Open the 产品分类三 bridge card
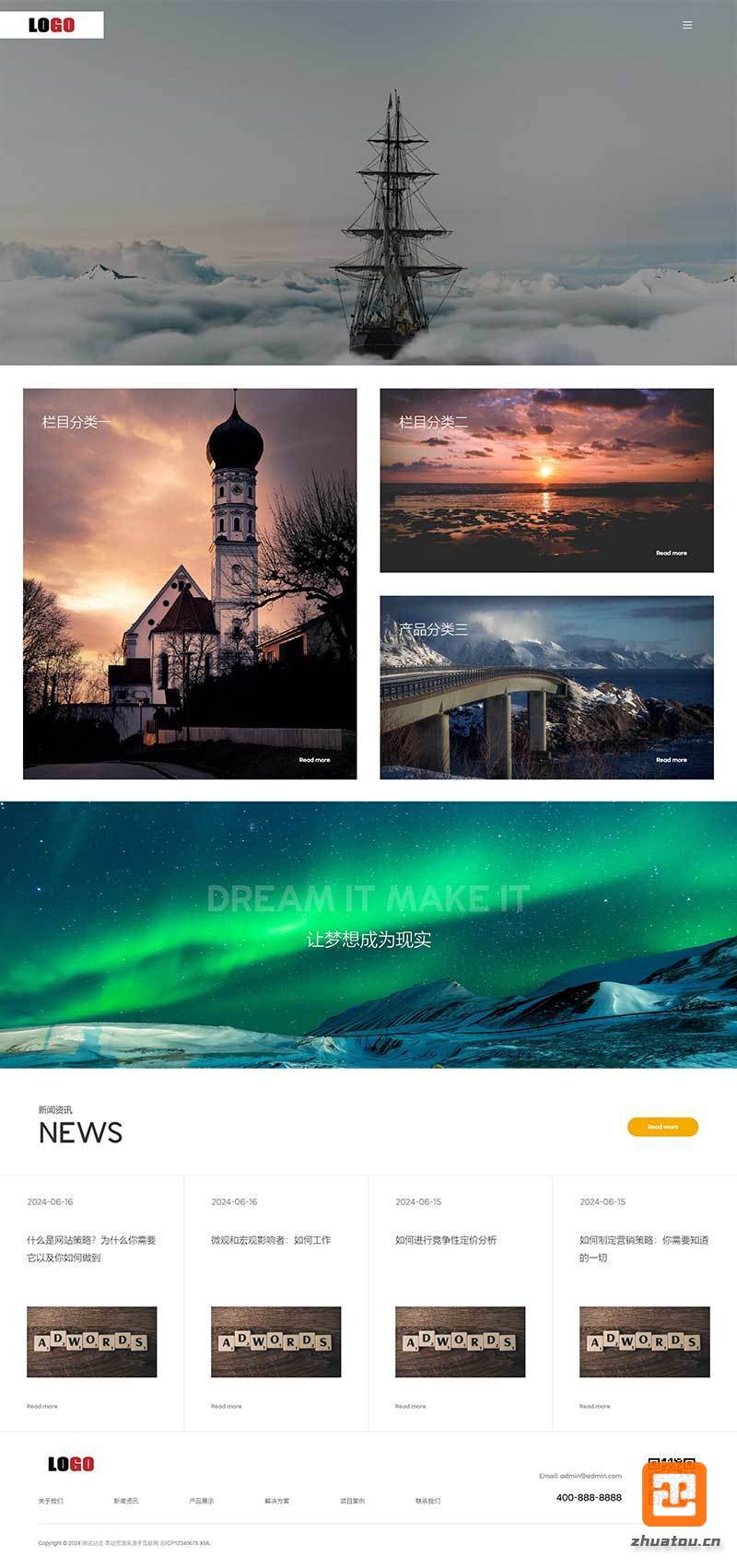 tap(546, 687)
